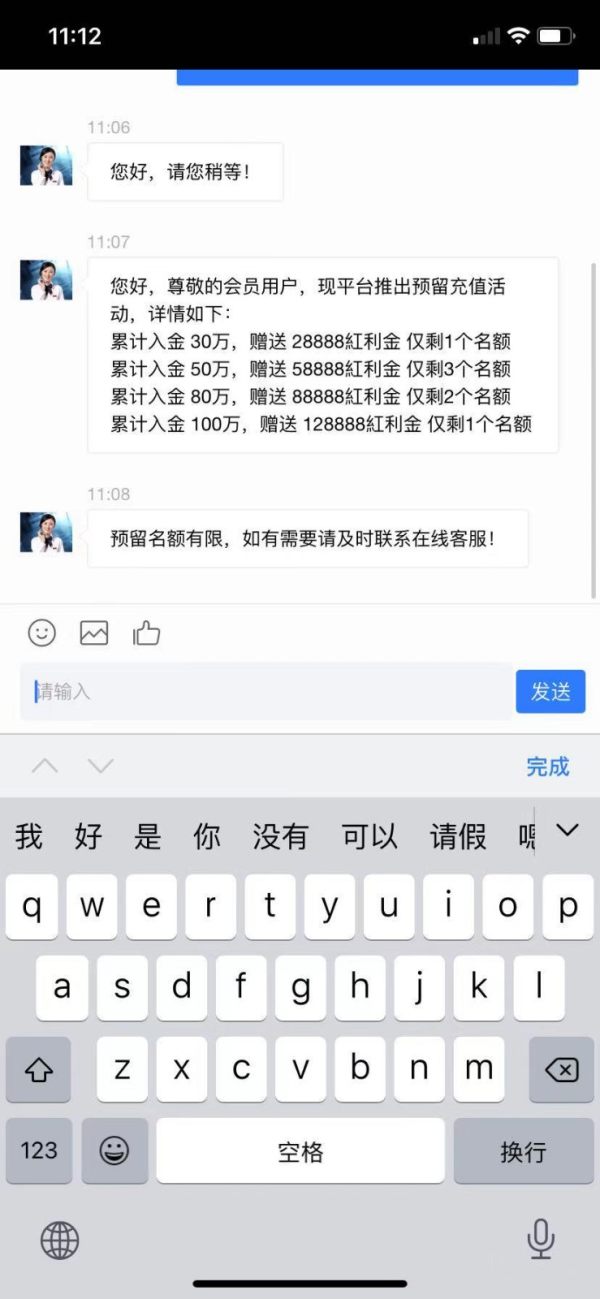600x1299 pixels.
Task: Hit the backspace key
Action: pos(561,1070)
